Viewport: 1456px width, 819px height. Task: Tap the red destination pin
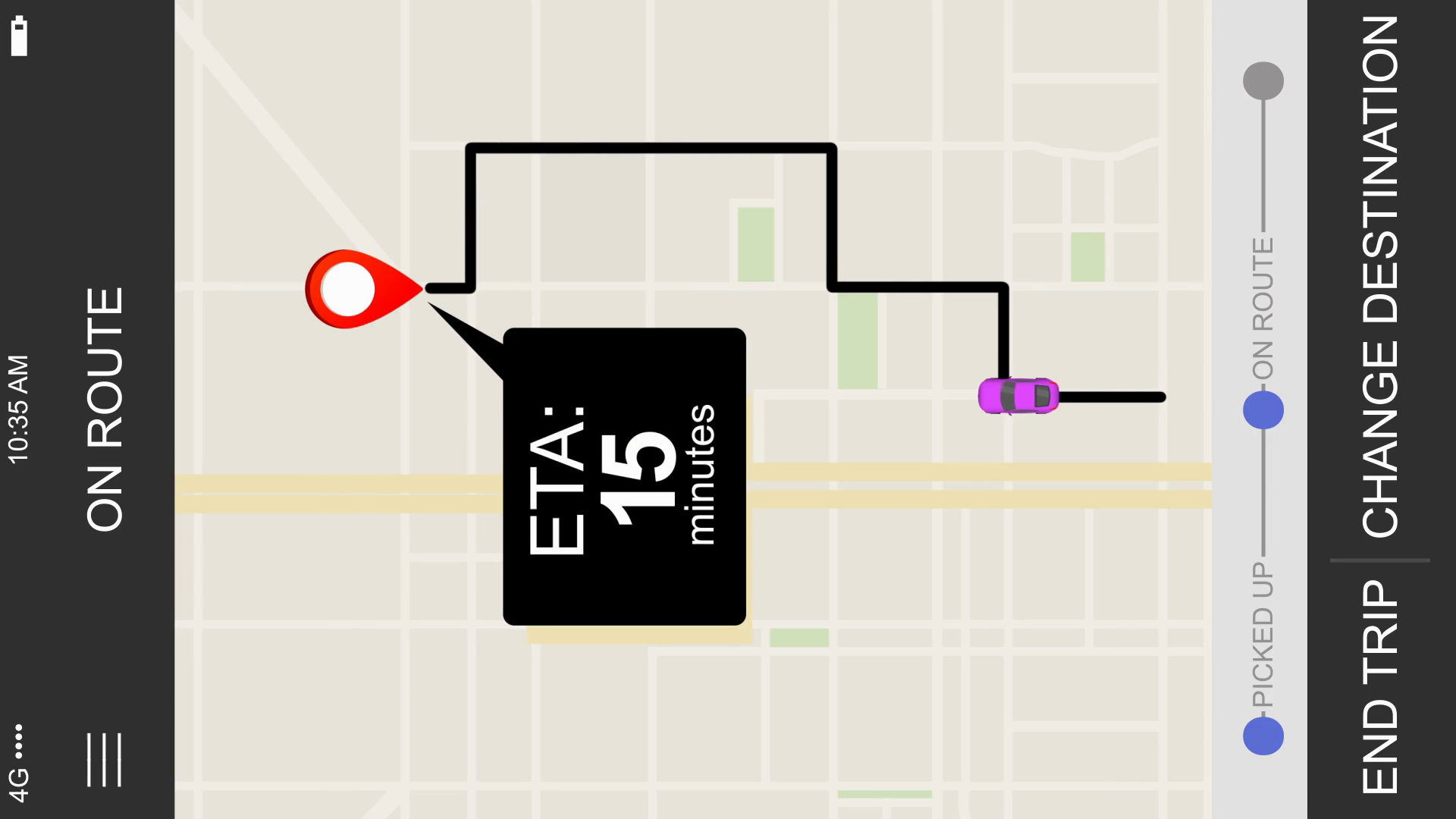pos(355,289)
